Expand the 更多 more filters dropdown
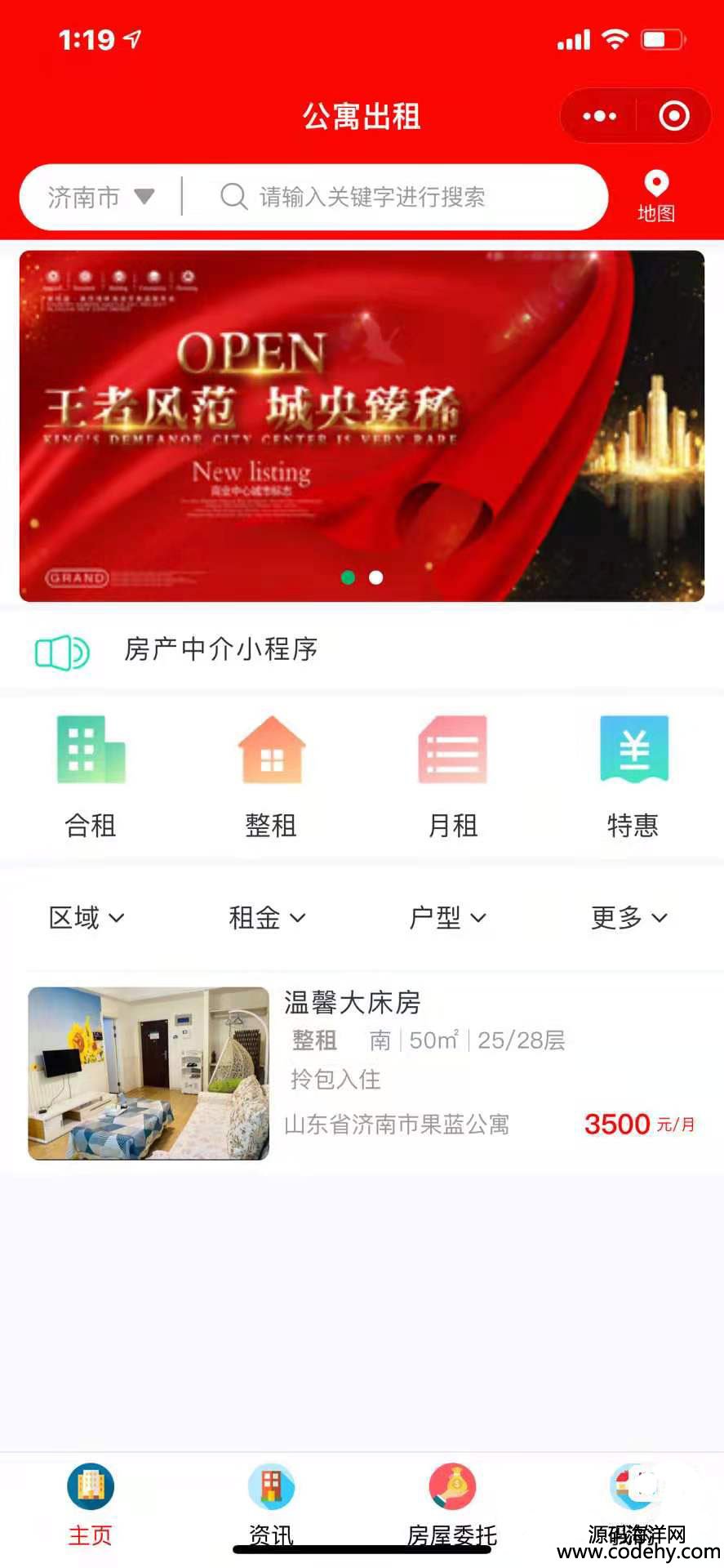This screenshot has width=724, height=1568. pyautogui.click(x=629, y=918)
